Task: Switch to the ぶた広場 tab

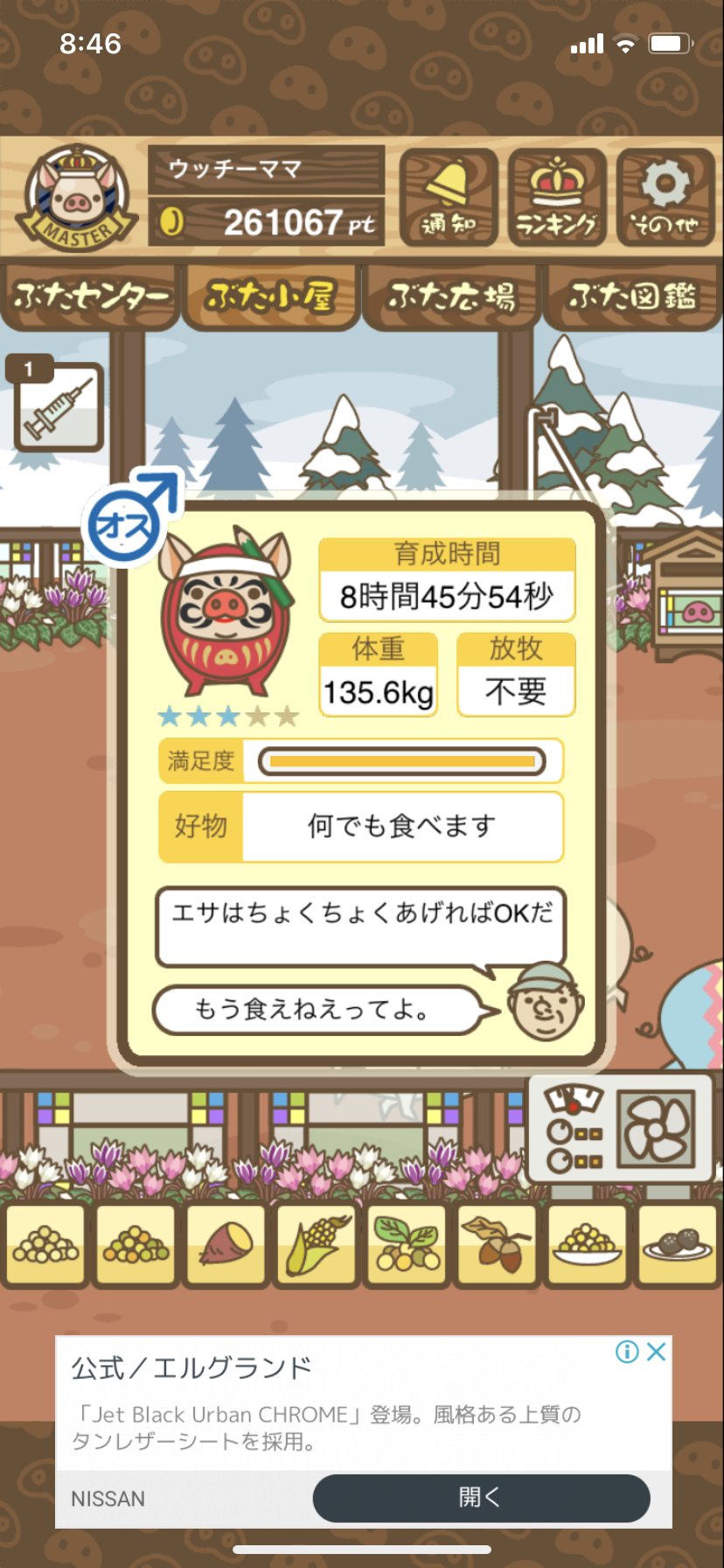Action: click(x=452, y=297)
